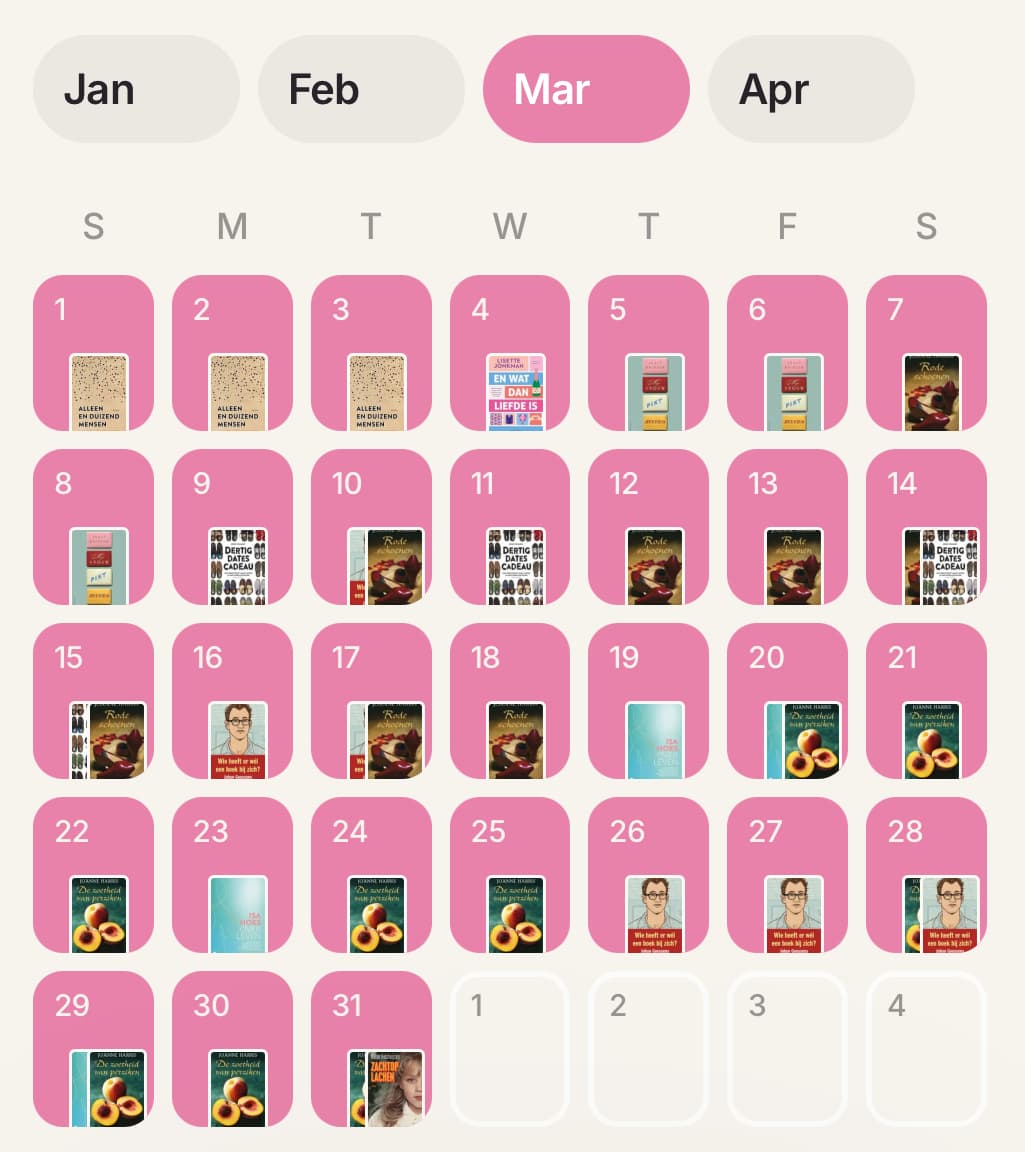Image resolution: width=1025 pixels, height=1152 pixels.
Task: Select the empty April 1 day cell
Action: (510, 1049)
